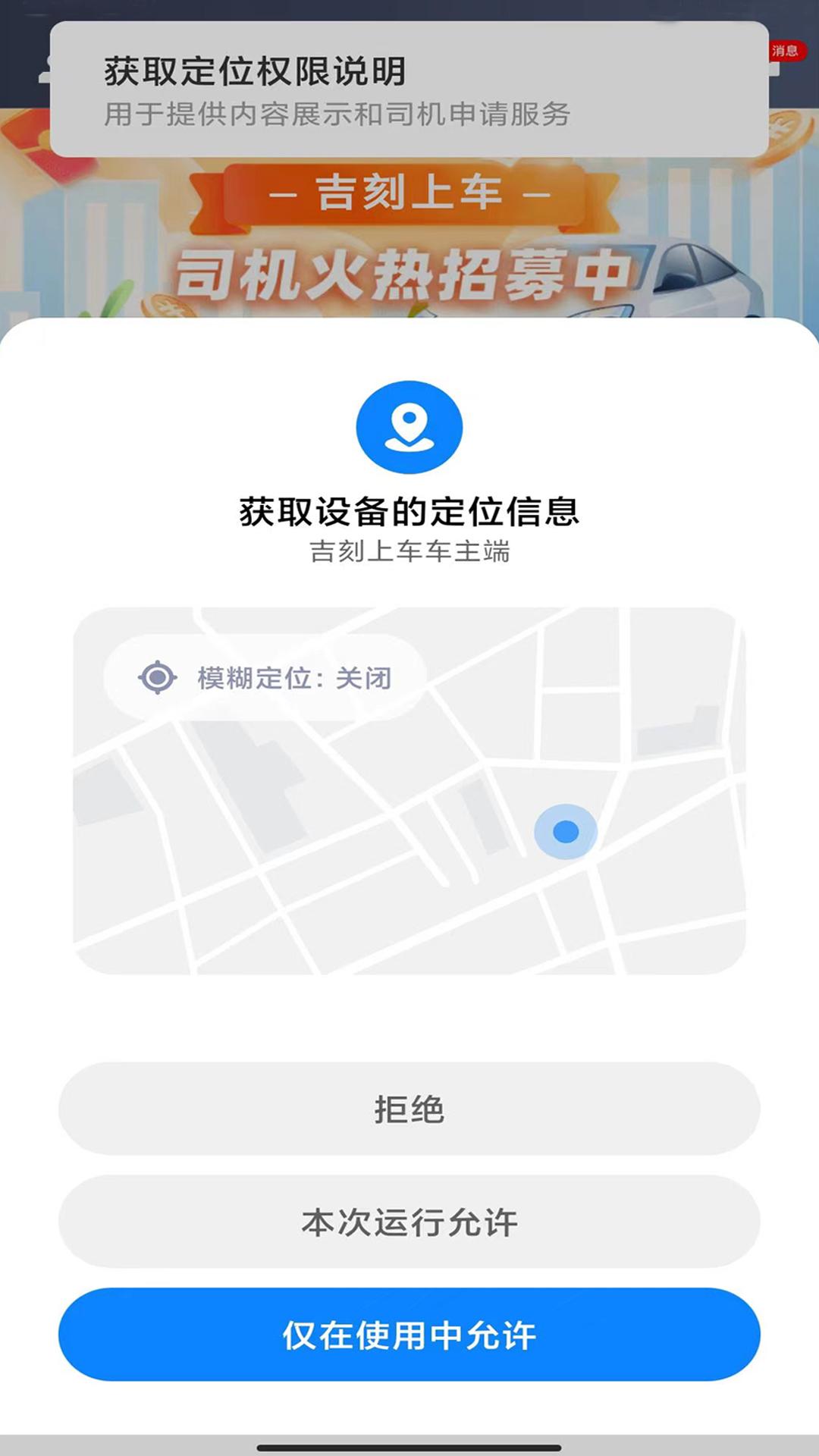The image size is (819, 1456).
Task: Choose 本次运行允许 to allow this time
Action: tap(409, 1222)
